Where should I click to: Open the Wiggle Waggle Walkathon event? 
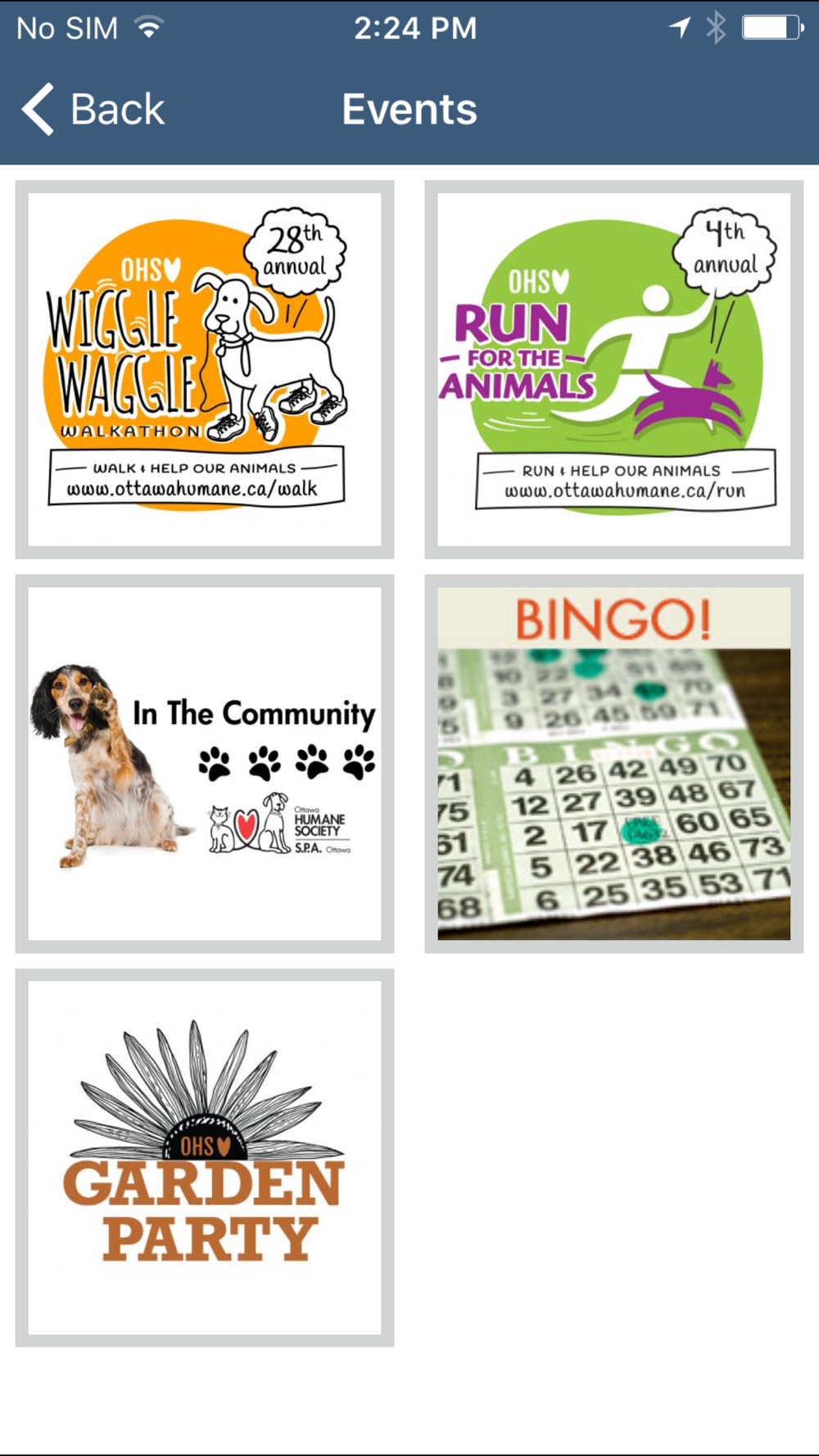pyautogui.click(x=205, y=369)
